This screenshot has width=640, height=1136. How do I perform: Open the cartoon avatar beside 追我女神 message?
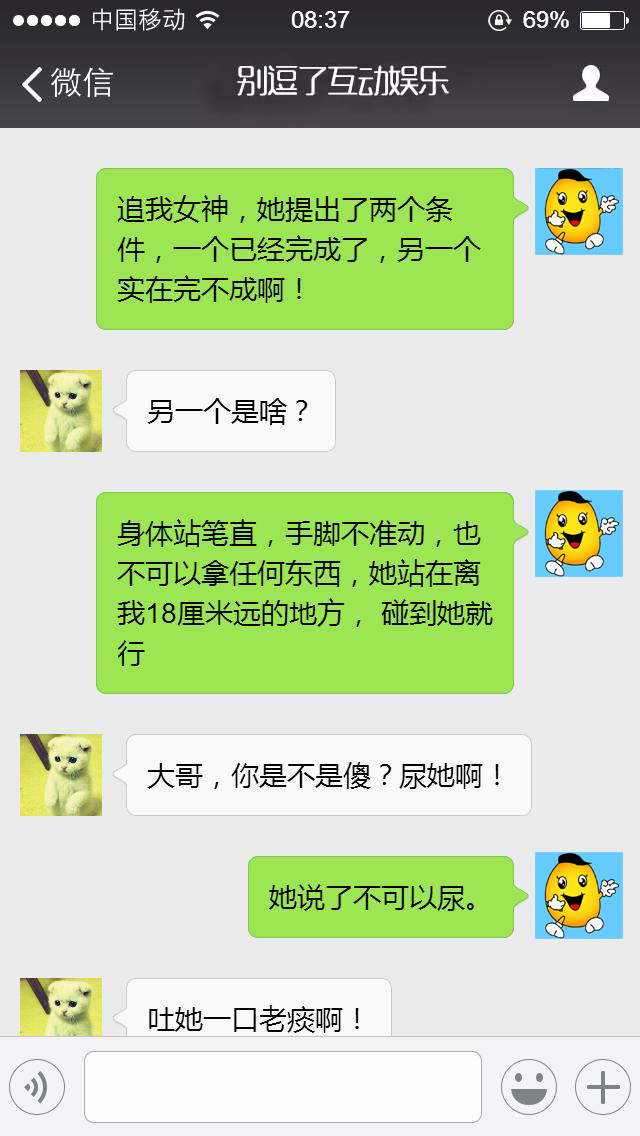[x=578, y=211]
